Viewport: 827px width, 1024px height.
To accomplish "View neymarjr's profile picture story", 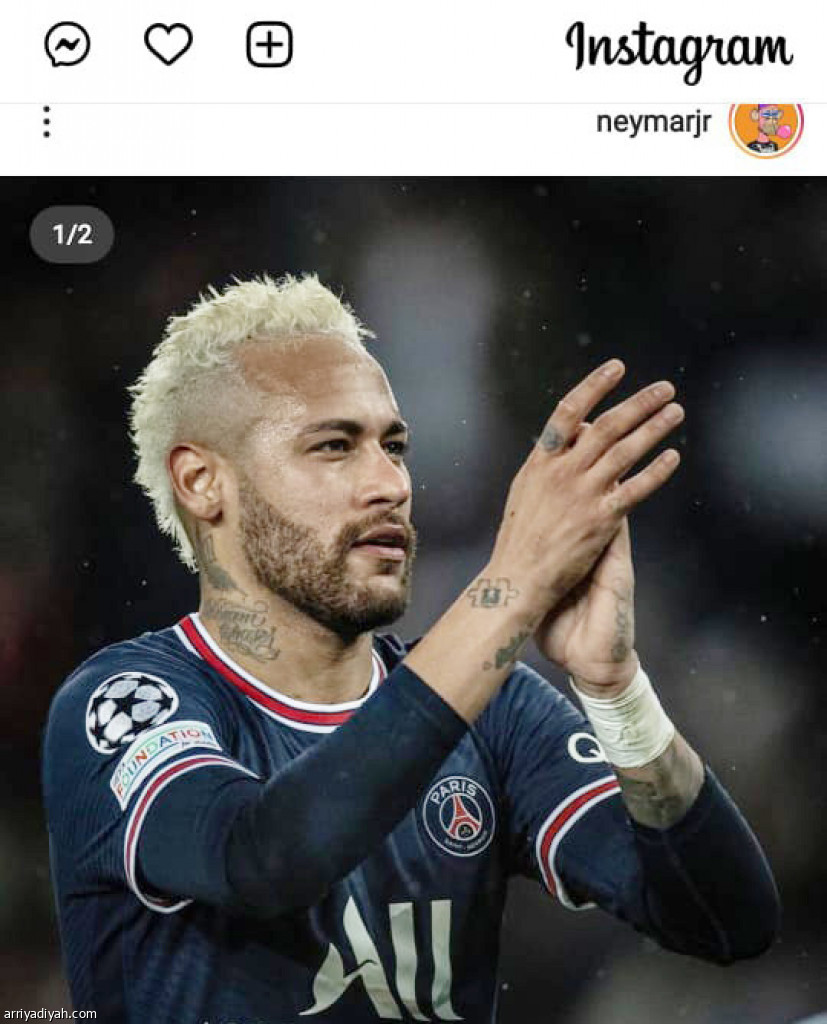I will coord(765,127).
